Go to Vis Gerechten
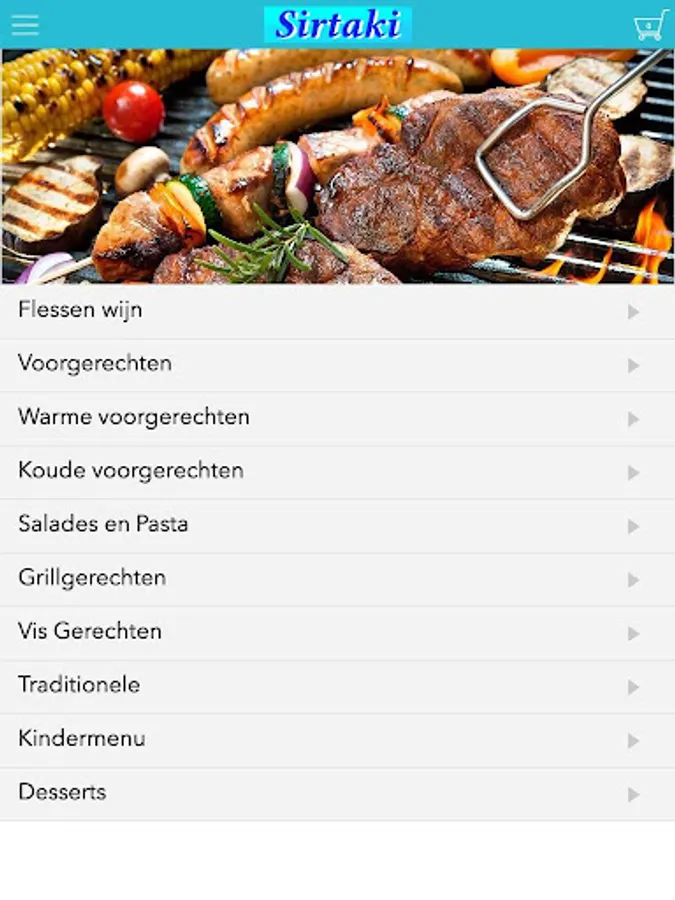Image resolution: width=675 pixels, height=900 pixels. coord(337,632)
